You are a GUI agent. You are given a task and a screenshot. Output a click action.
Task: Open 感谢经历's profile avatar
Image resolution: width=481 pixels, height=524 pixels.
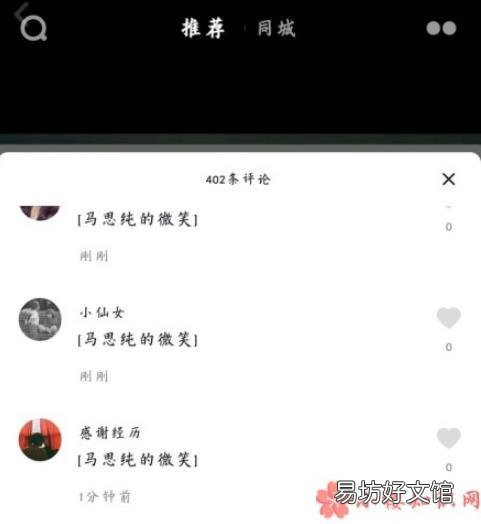(x=40, y=440)
